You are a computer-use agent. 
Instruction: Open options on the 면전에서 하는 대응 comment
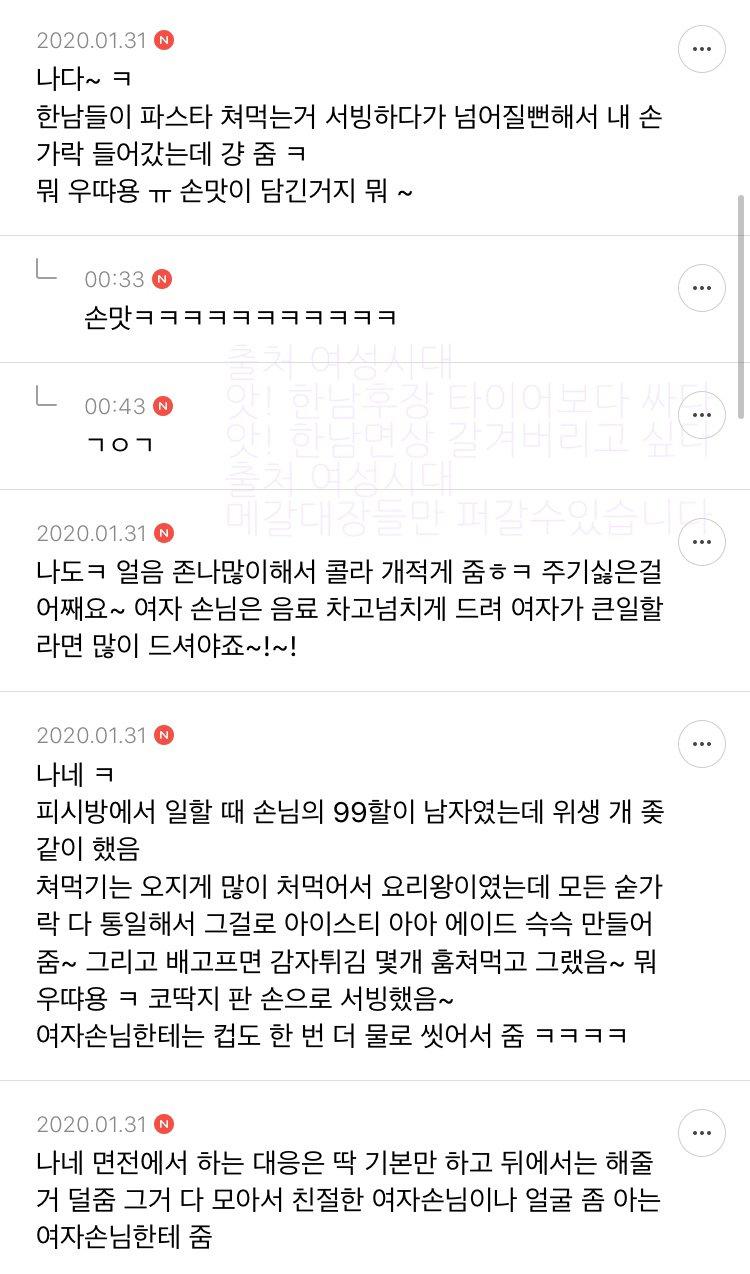click(702, 1132)
